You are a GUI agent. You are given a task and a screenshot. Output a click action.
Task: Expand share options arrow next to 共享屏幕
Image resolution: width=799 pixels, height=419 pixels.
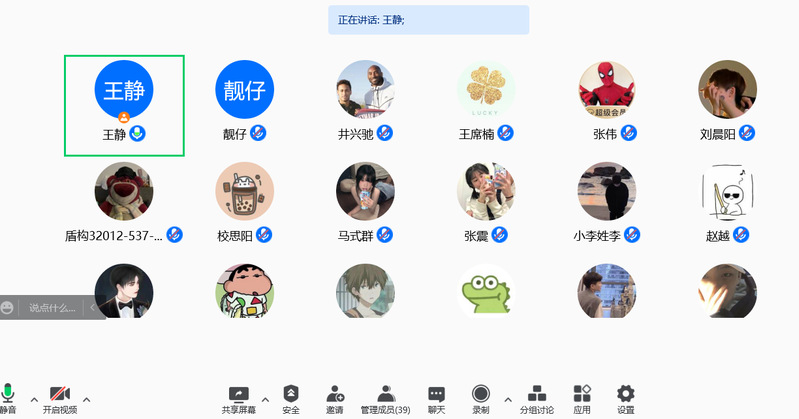click(265, 400)
